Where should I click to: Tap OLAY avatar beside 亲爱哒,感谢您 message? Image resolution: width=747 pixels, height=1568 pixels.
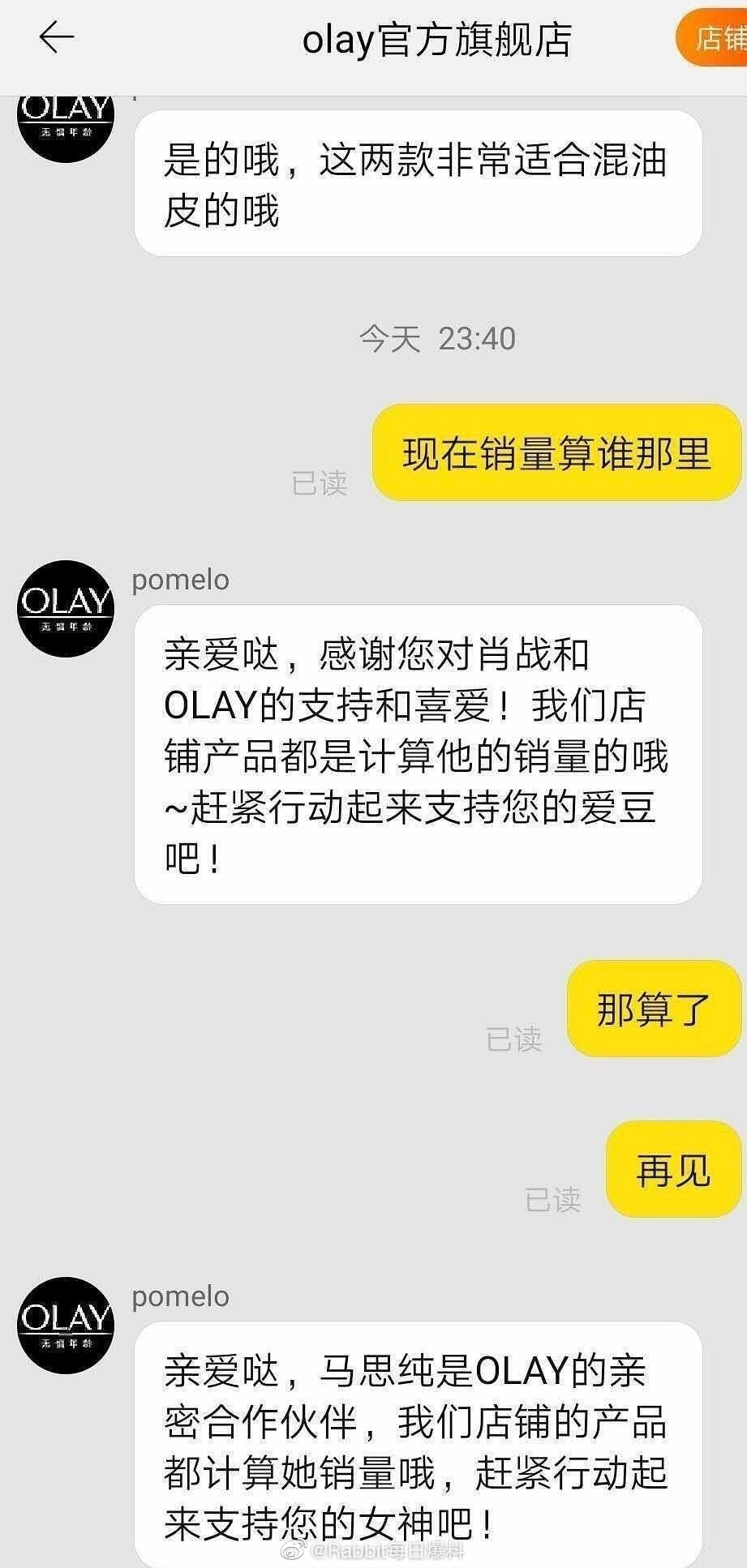65,608
